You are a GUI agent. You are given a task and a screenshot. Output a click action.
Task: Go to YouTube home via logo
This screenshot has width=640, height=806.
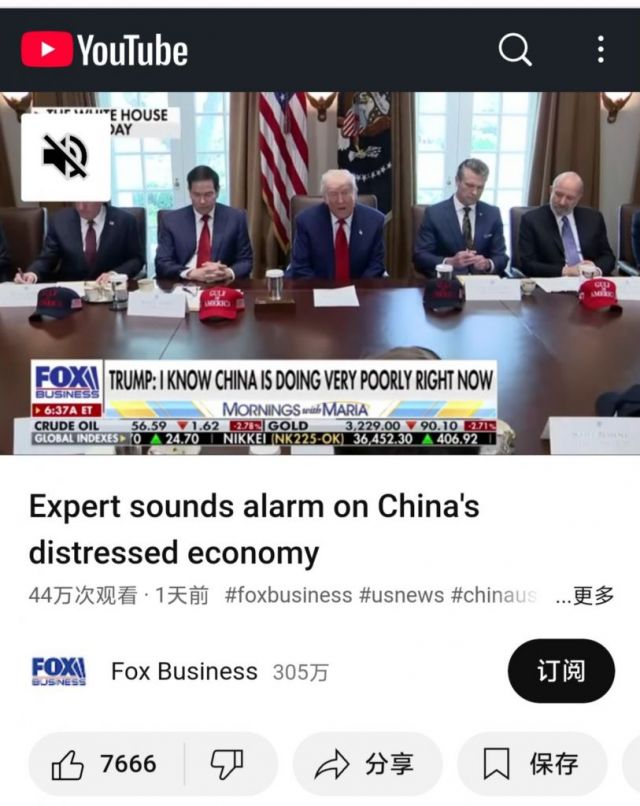coord(105,49)
